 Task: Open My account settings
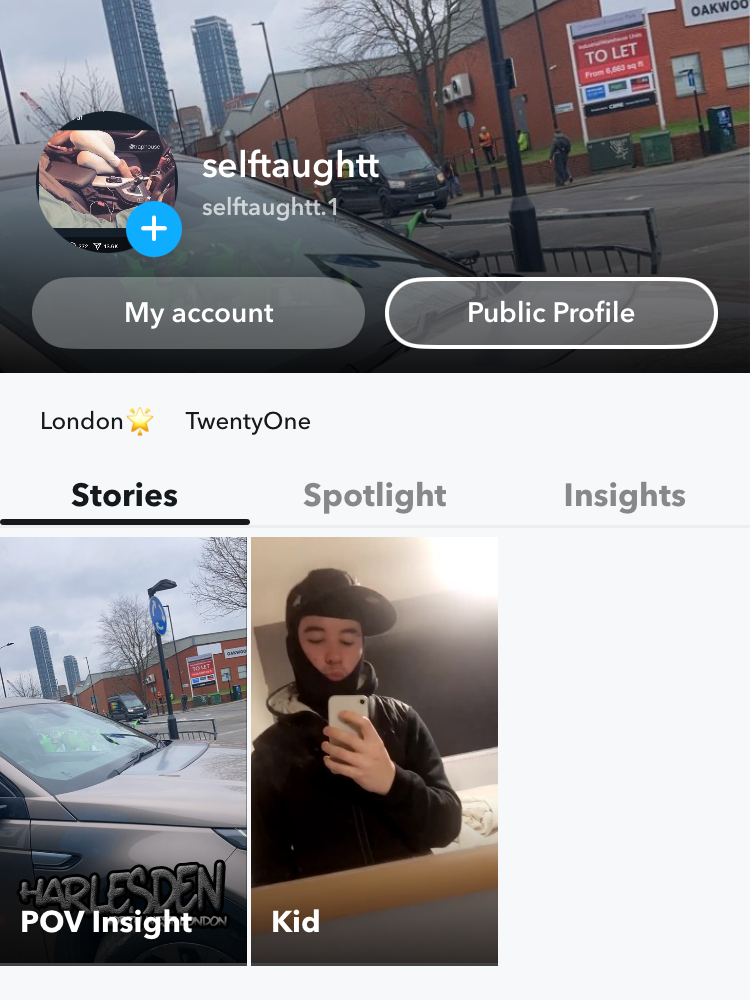pyautogui.click(x=198, y=313)
